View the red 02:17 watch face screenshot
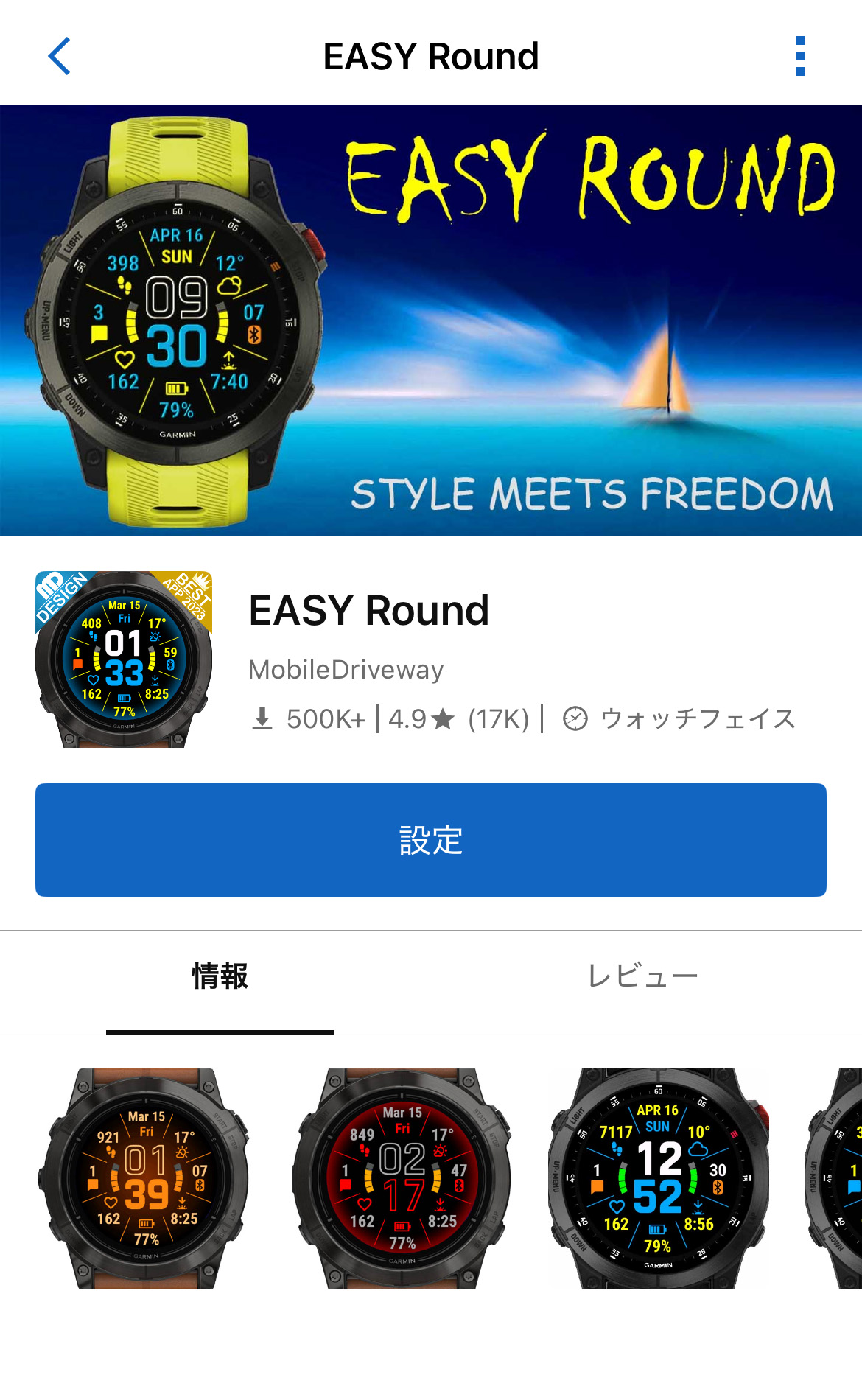Image resolution: width=862 pixels, height=1400 pixels. [x=402, y=1178]
